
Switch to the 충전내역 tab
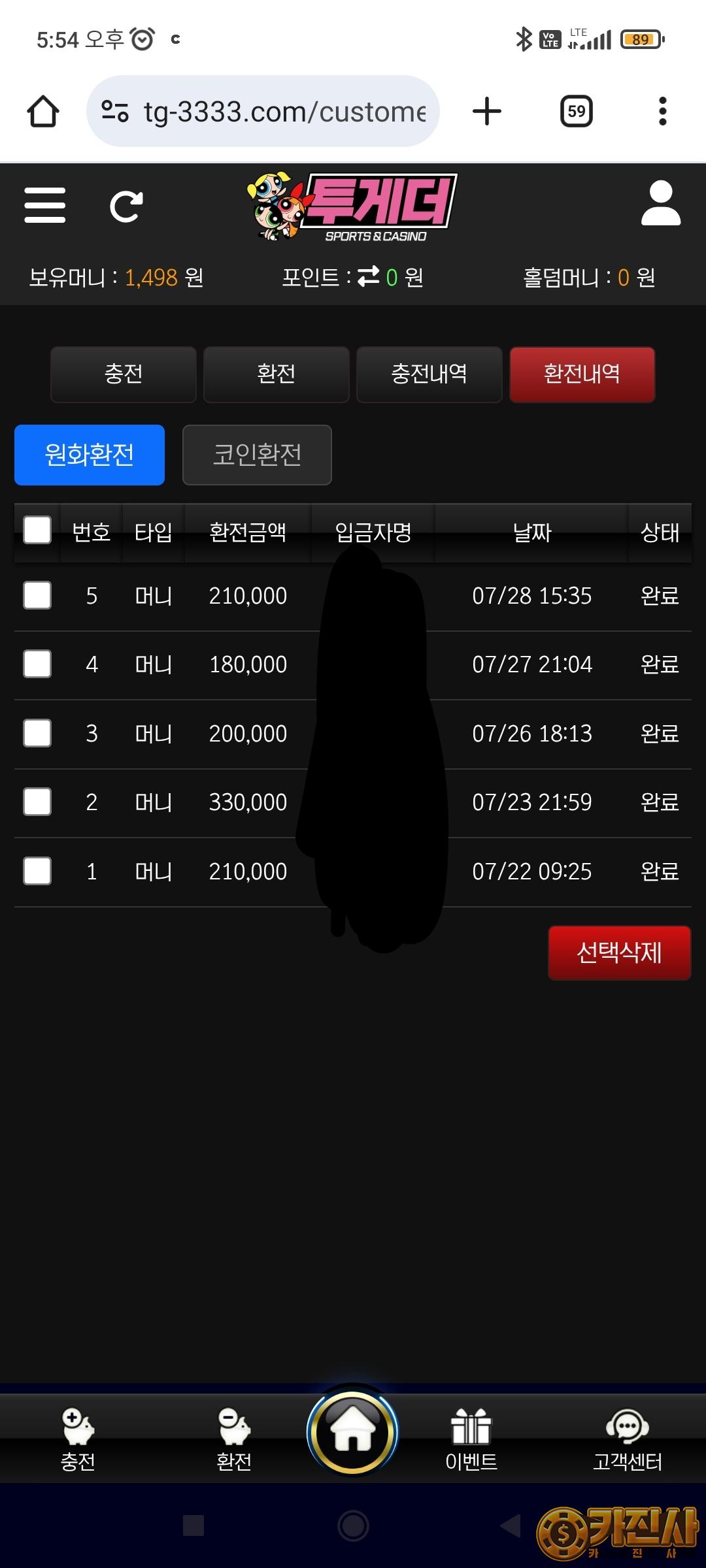(x=429, y=374)
